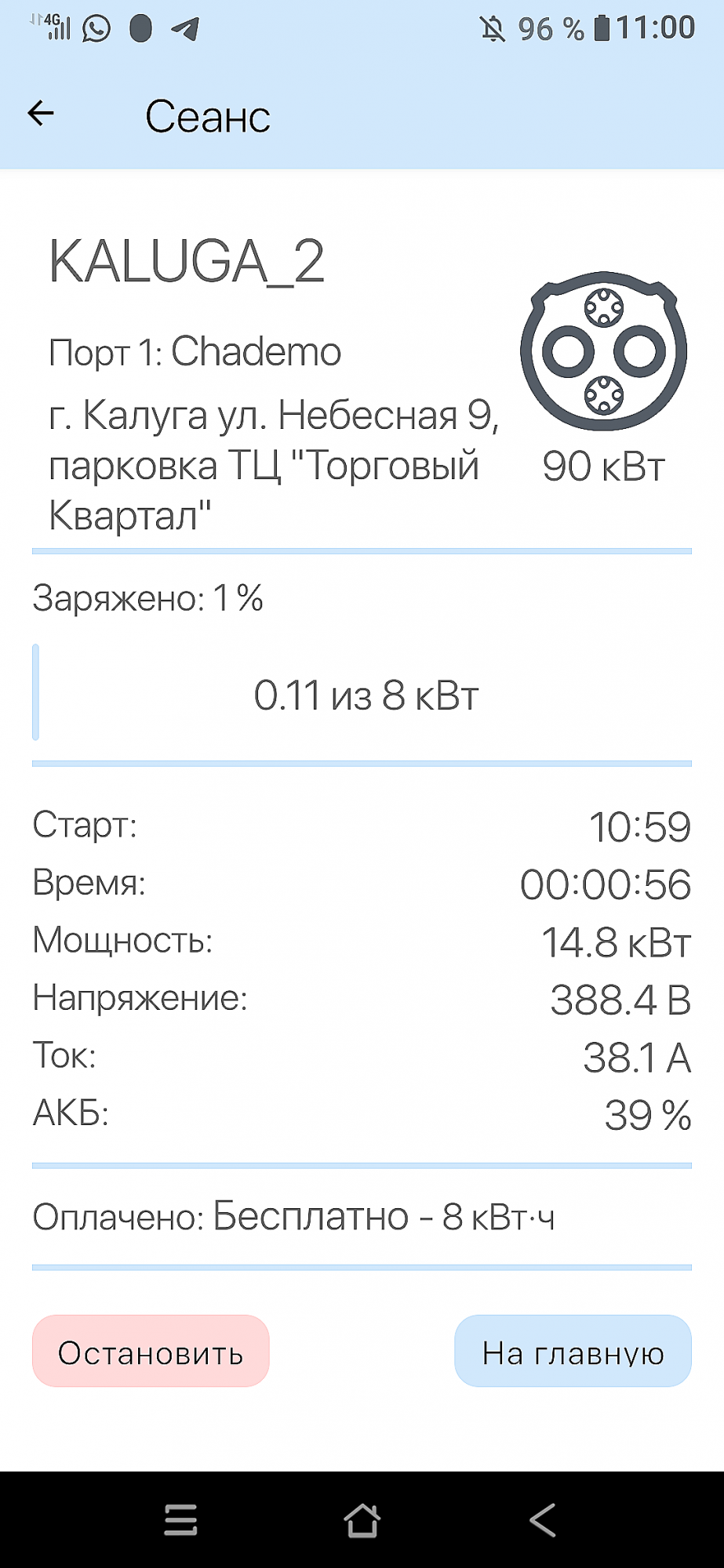
Task: Go to the phone's home screen
Action: [362, 1519]
